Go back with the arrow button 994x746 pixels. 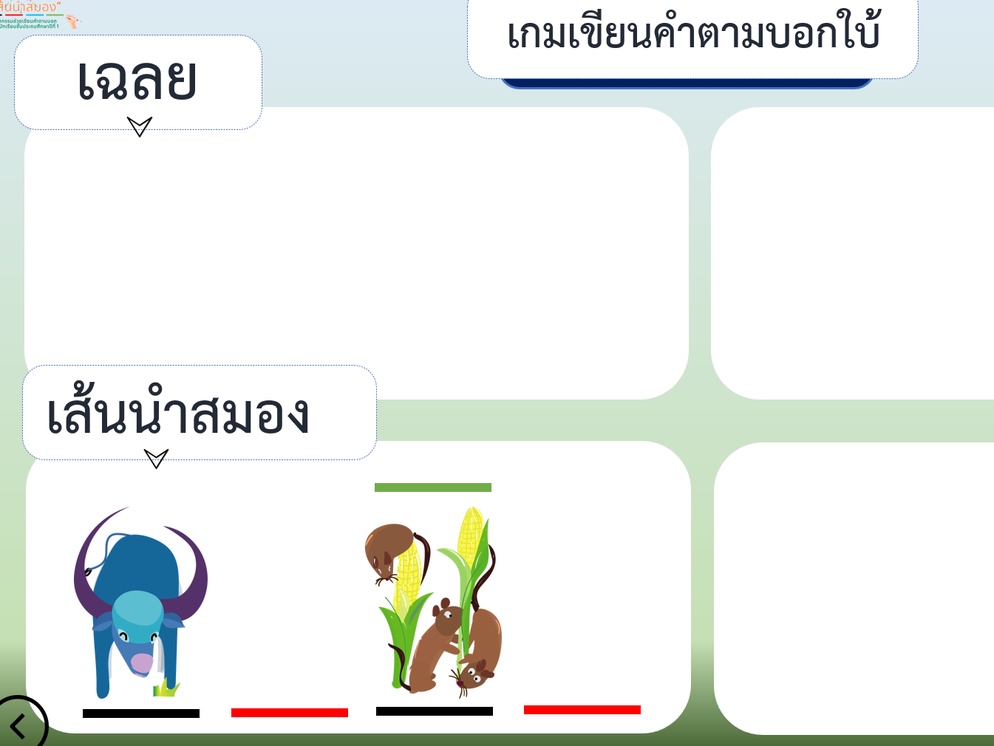17,723
